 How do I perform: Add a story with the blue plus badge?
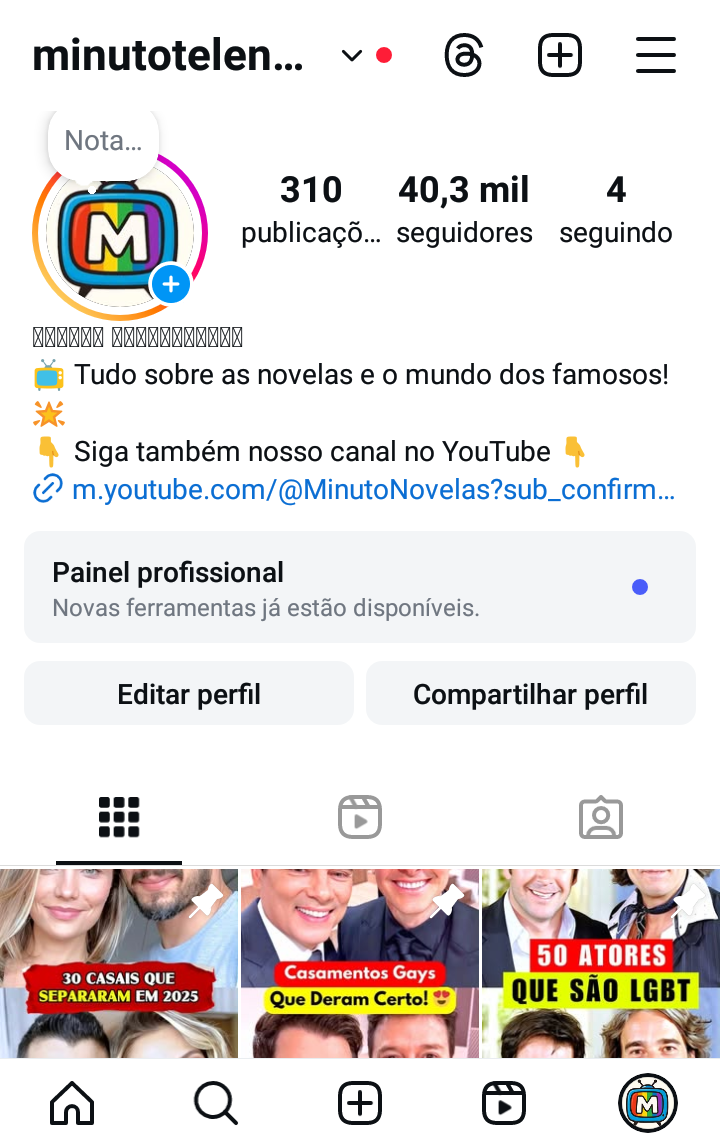point(171,285)
